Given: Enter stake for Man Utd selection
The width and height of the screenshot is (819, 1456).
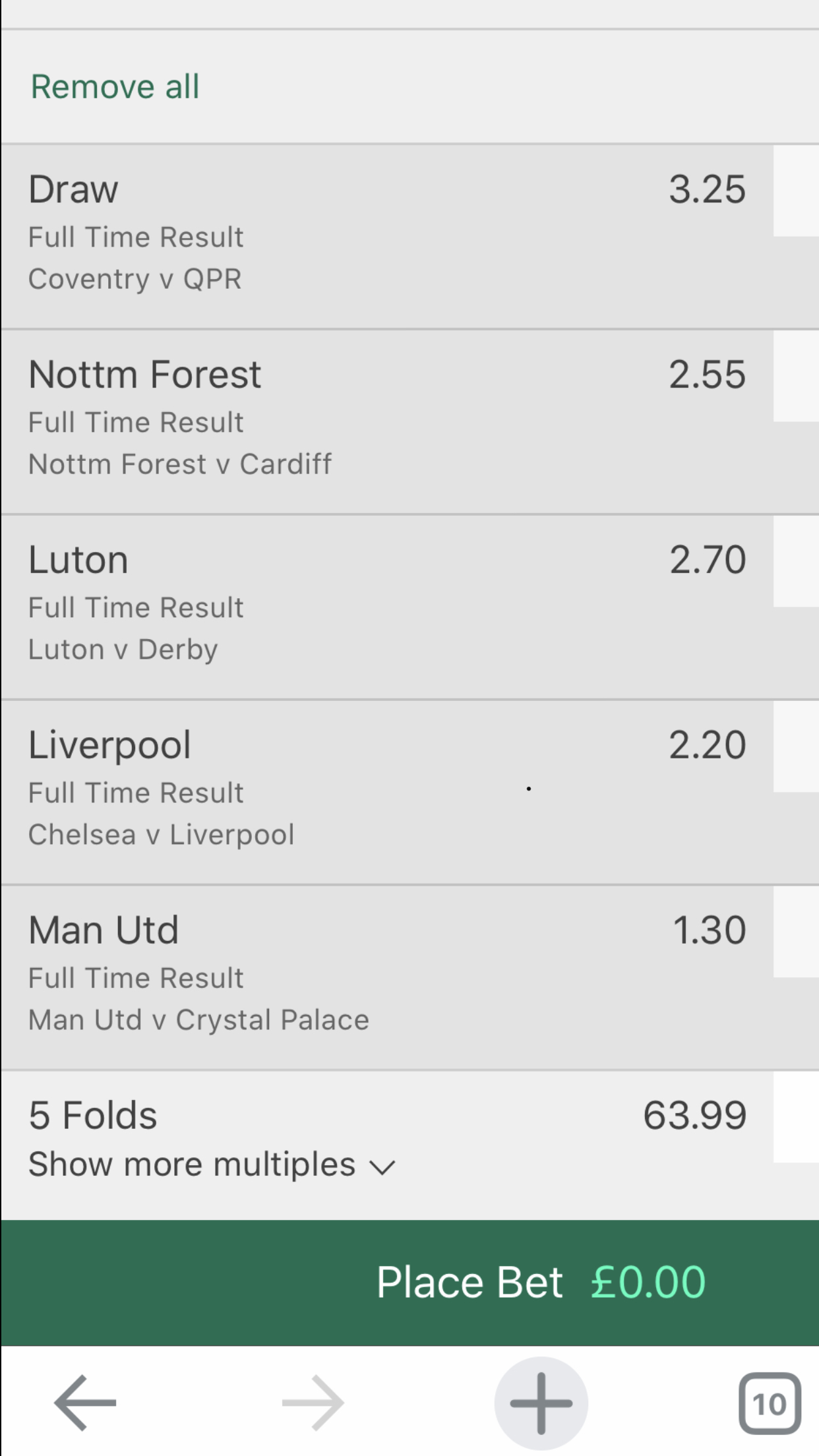Looking at the screenshot, I should [x=796, y=932].
